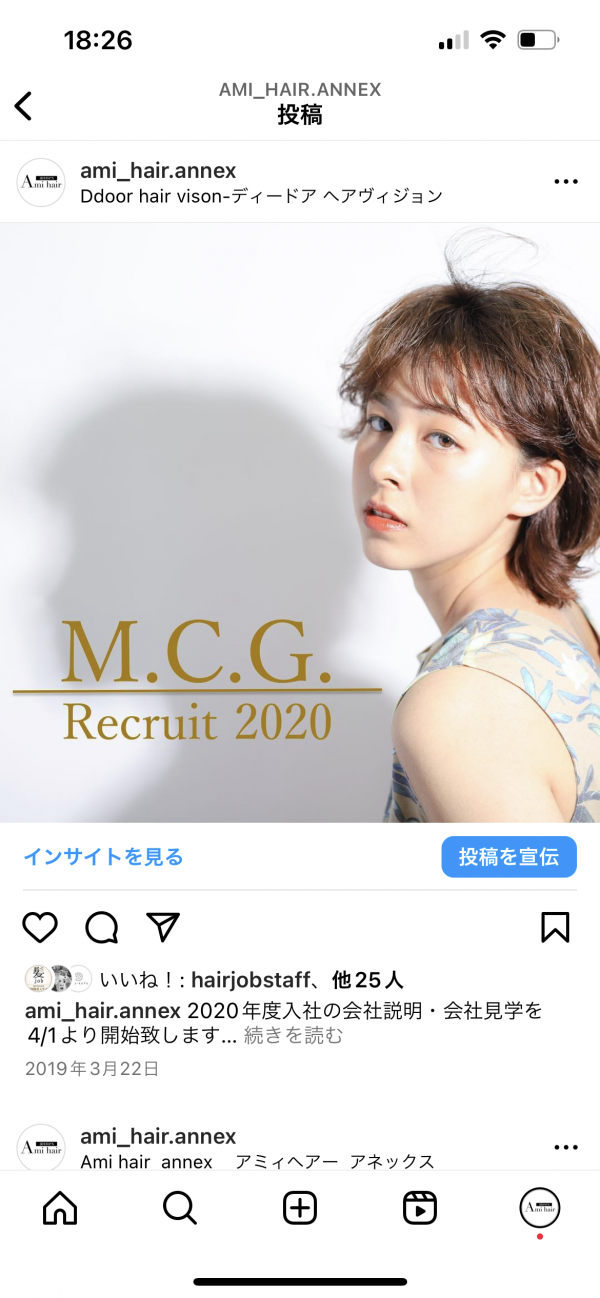600x1298 pixels.
Task: Open overflow menu on M.C.G. Recruit post
Action: pos(566,182)
